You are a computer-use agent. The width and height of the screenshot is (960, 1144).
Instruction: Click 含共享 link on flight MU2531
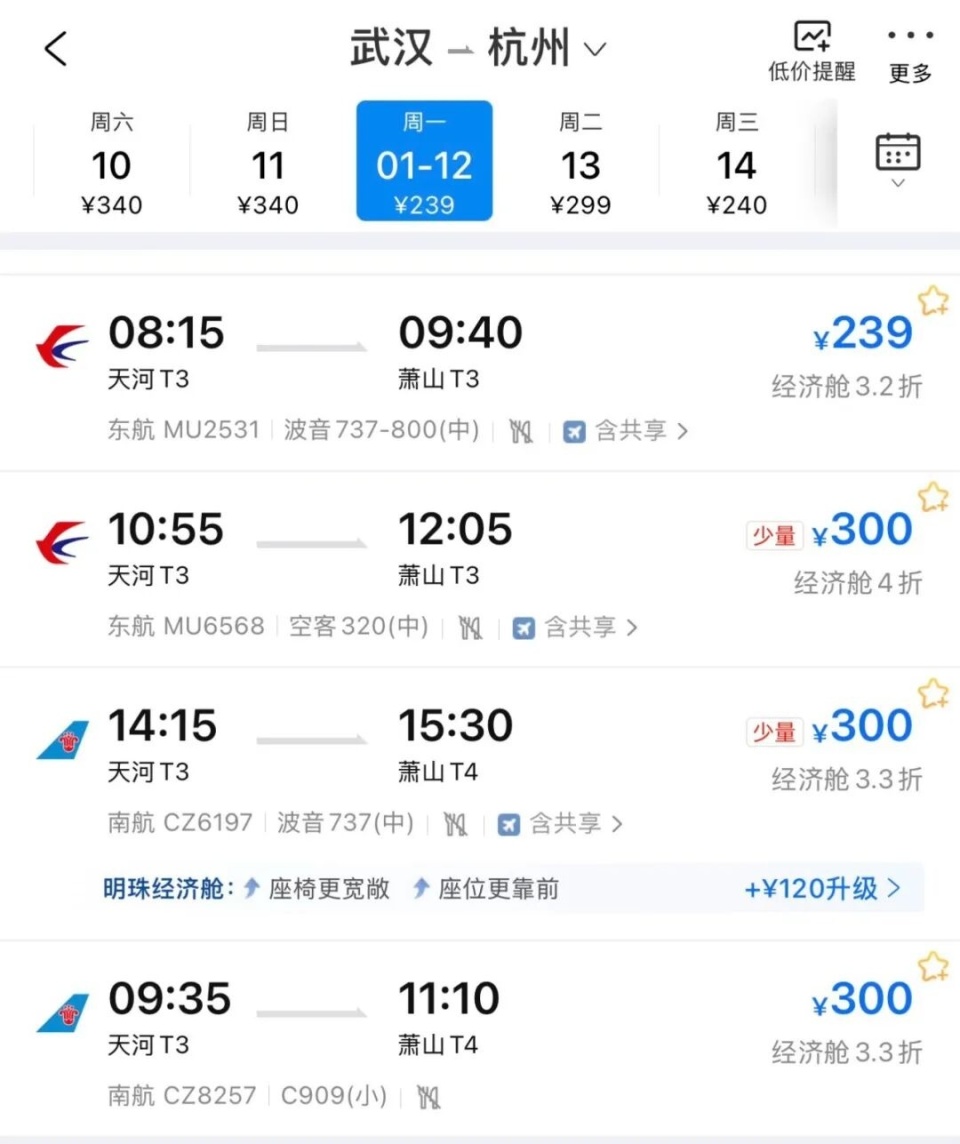(x=630, y=430)
